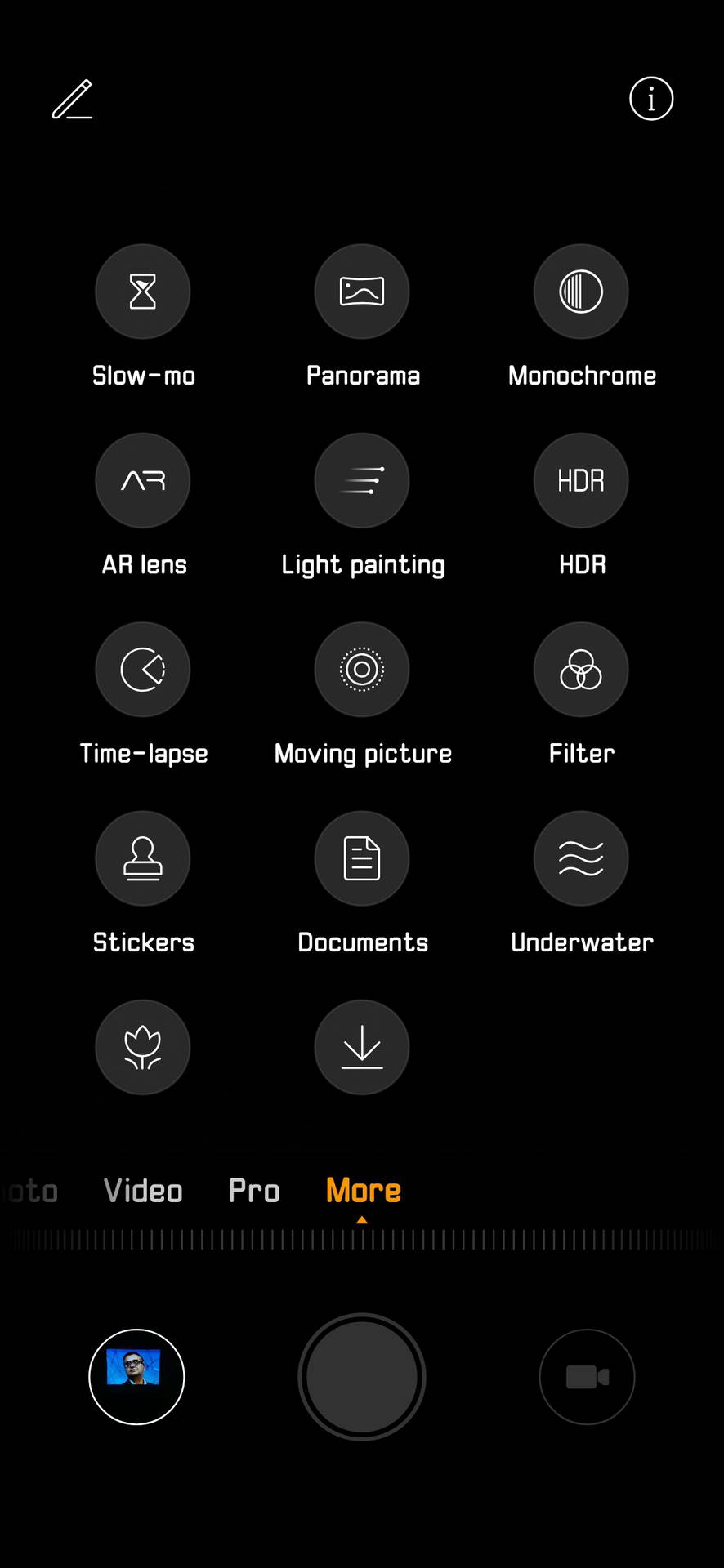724x1568 pixels.
Task: Switch to the Pro tab
Action: coord(254,1191)
